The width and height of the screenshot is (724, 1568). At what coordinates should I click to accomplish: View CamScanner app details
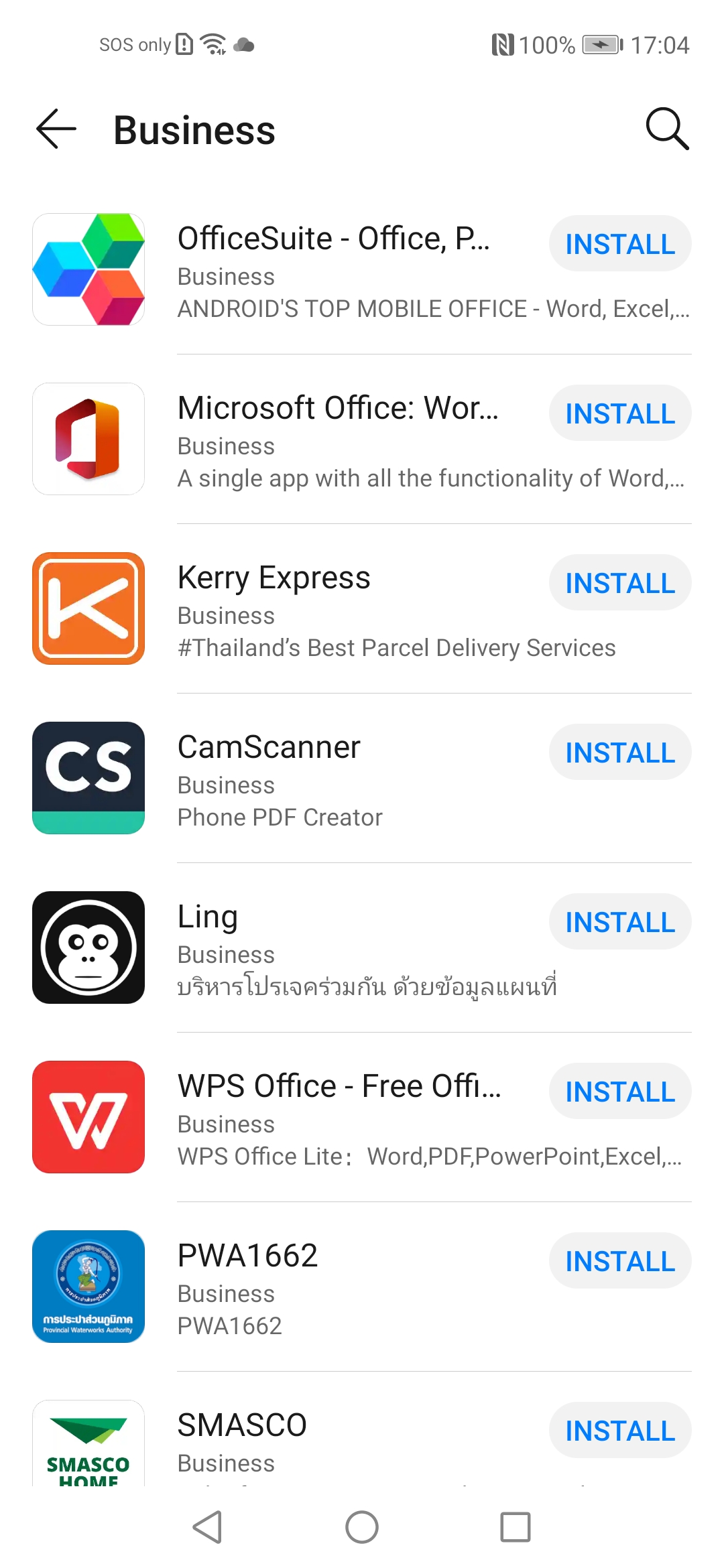pyautogui.click(x=269, y=748)
